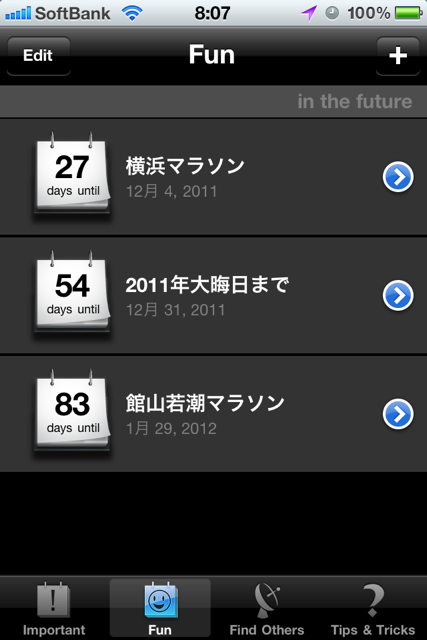Screen dimensions: 427x640
Task: Tap the Edit button
Action: click(x=39, y=56)
